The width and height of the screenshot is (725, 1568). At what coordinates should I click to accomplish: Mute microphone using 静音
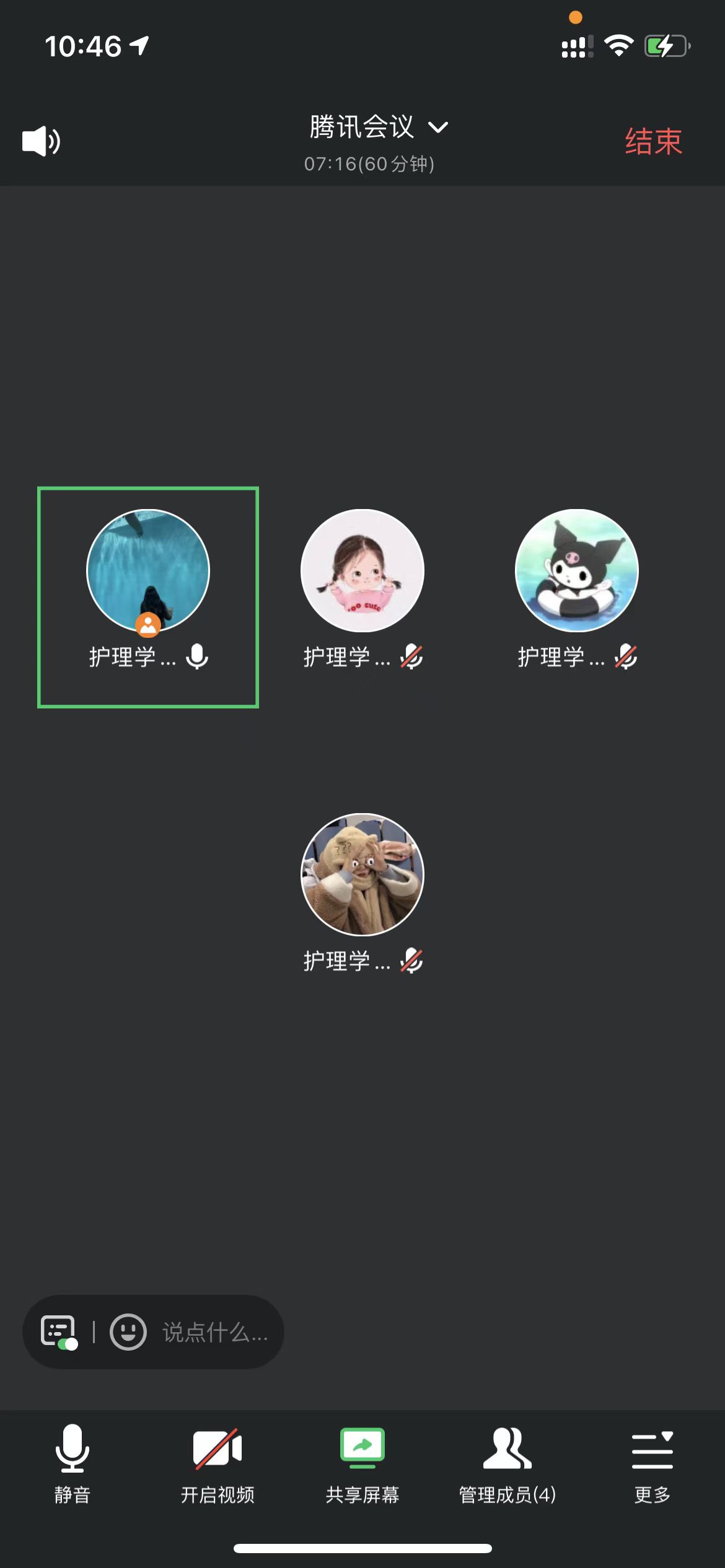72,1463
